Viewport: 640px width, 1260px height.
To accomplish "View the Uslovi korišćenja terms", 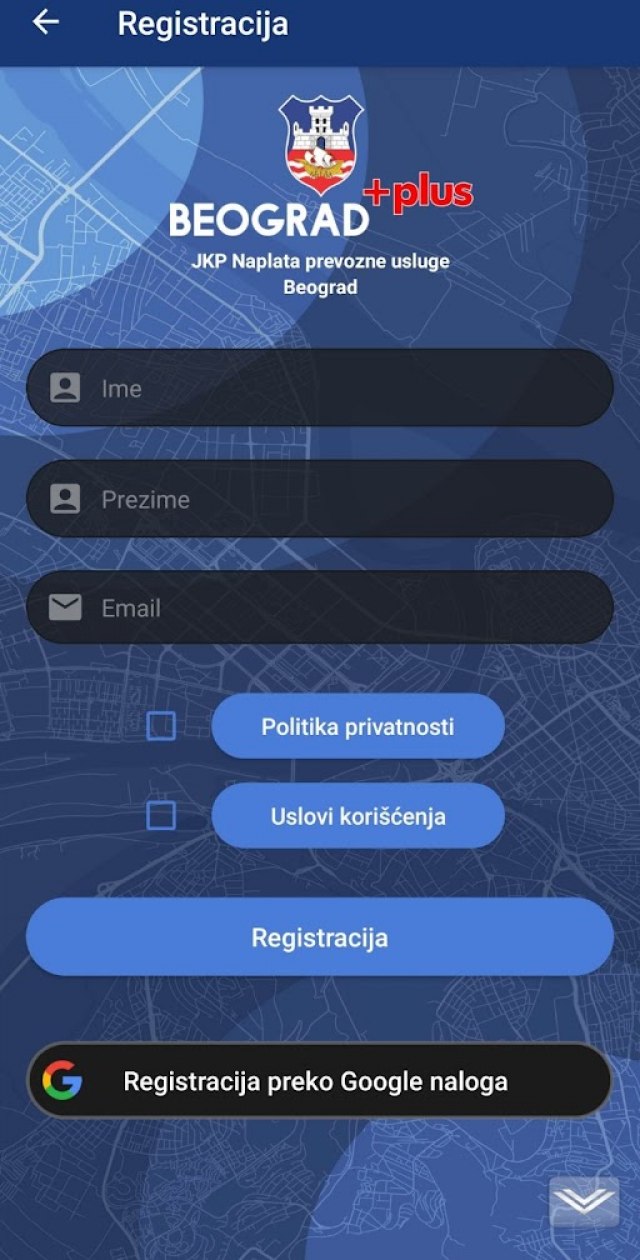I will pyautogui.click(x=358, y=816).
